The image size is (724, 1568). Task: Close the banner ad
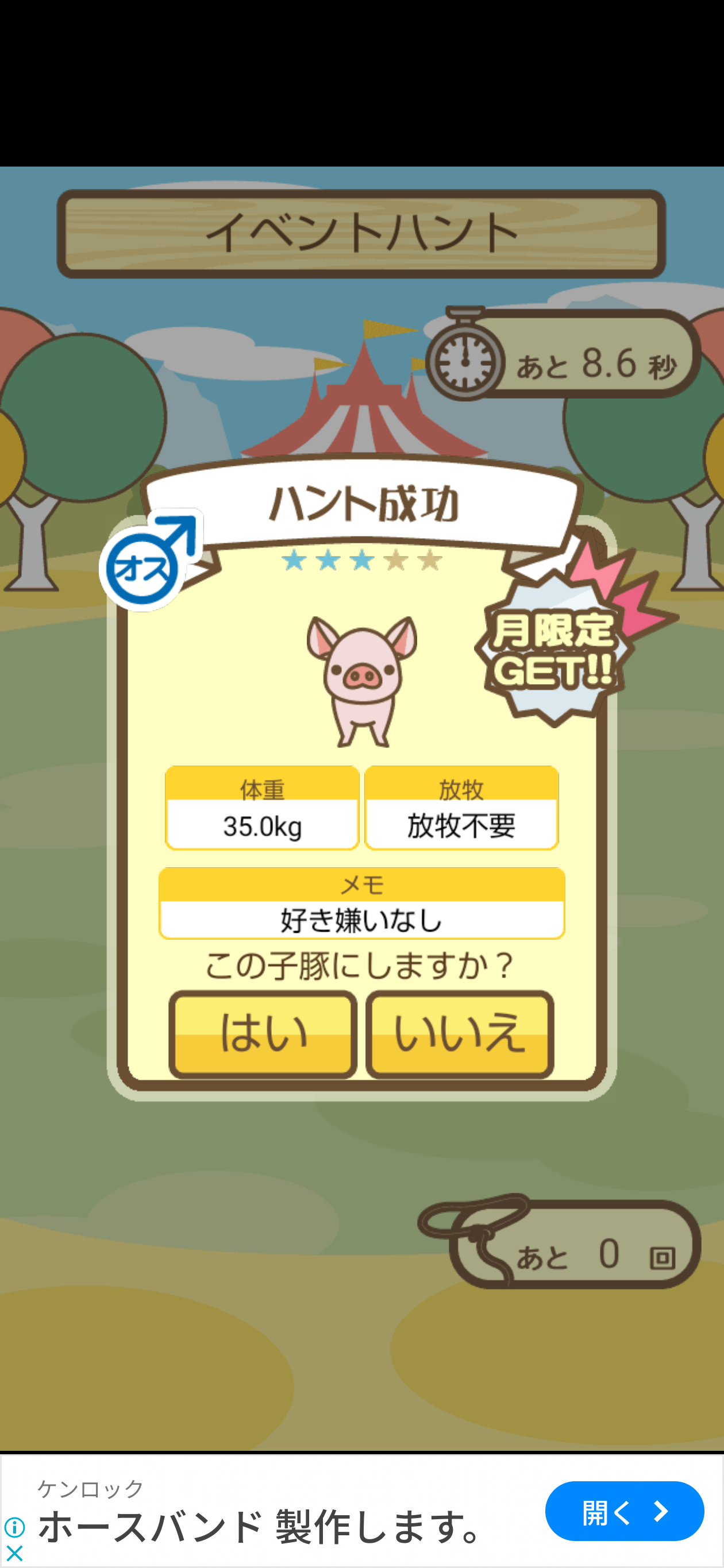pyautogui.click(x=14, y=1553)
